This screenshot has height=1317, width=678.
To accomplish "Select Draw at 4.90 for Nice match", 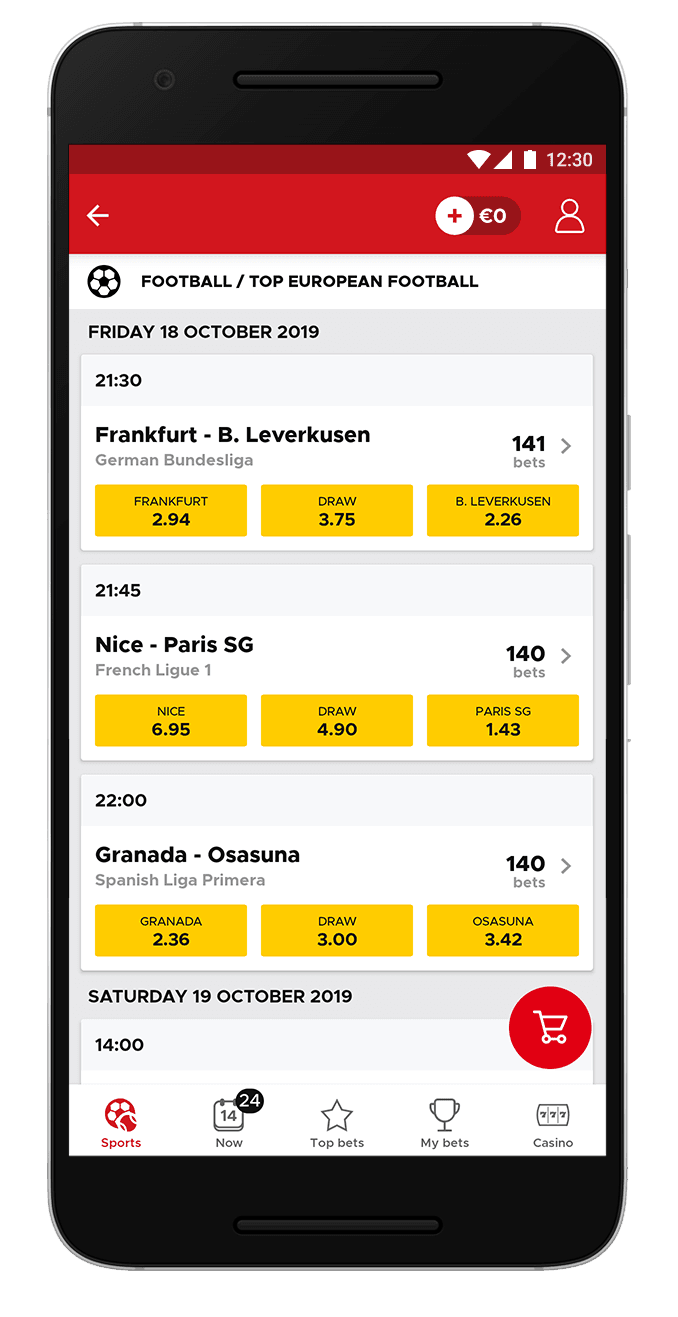I will pyautogui.click(x=337, y=720).
